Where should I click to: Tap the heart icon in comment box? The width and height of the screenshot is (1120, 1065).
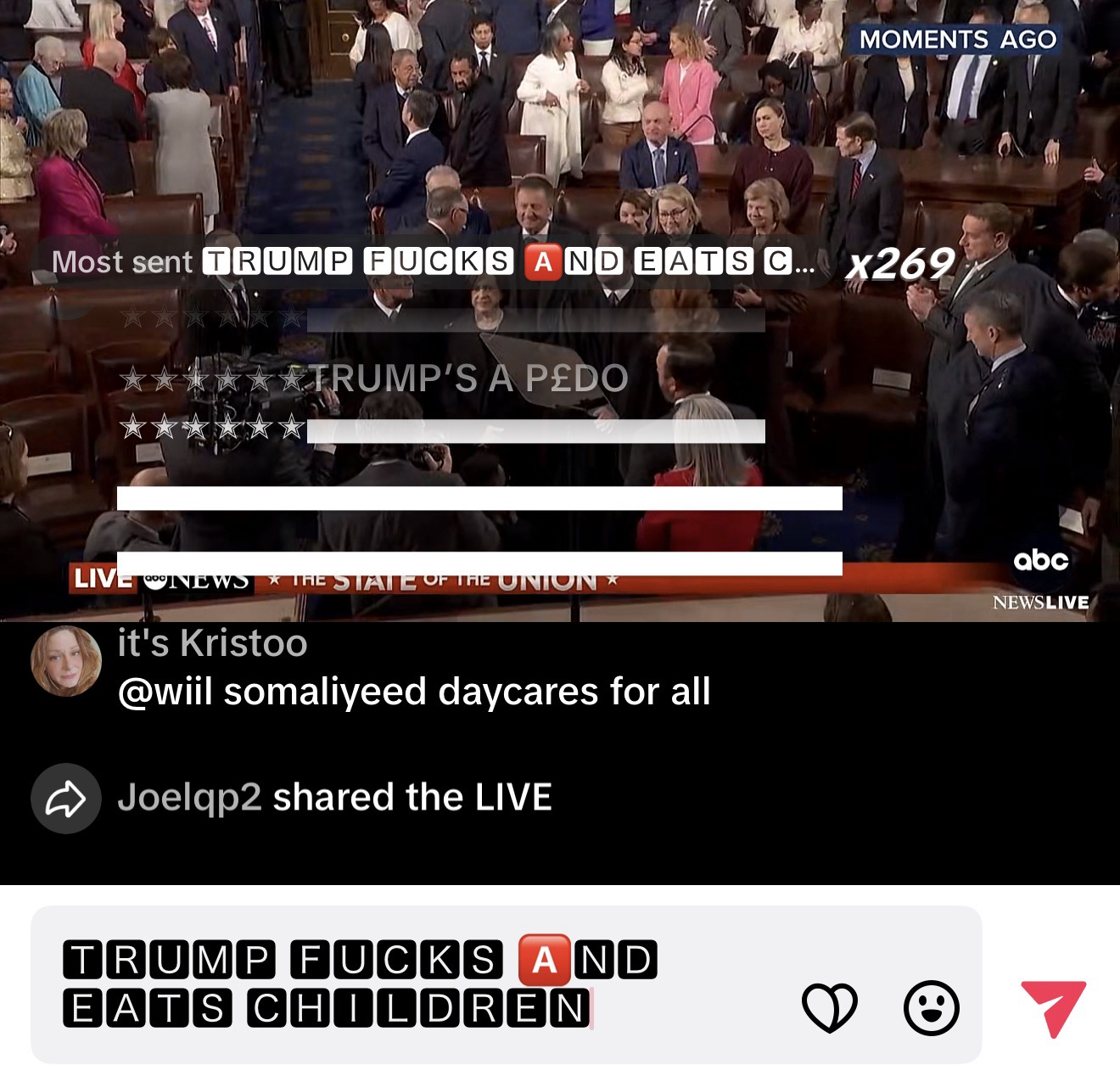(x=829, y=1008)
